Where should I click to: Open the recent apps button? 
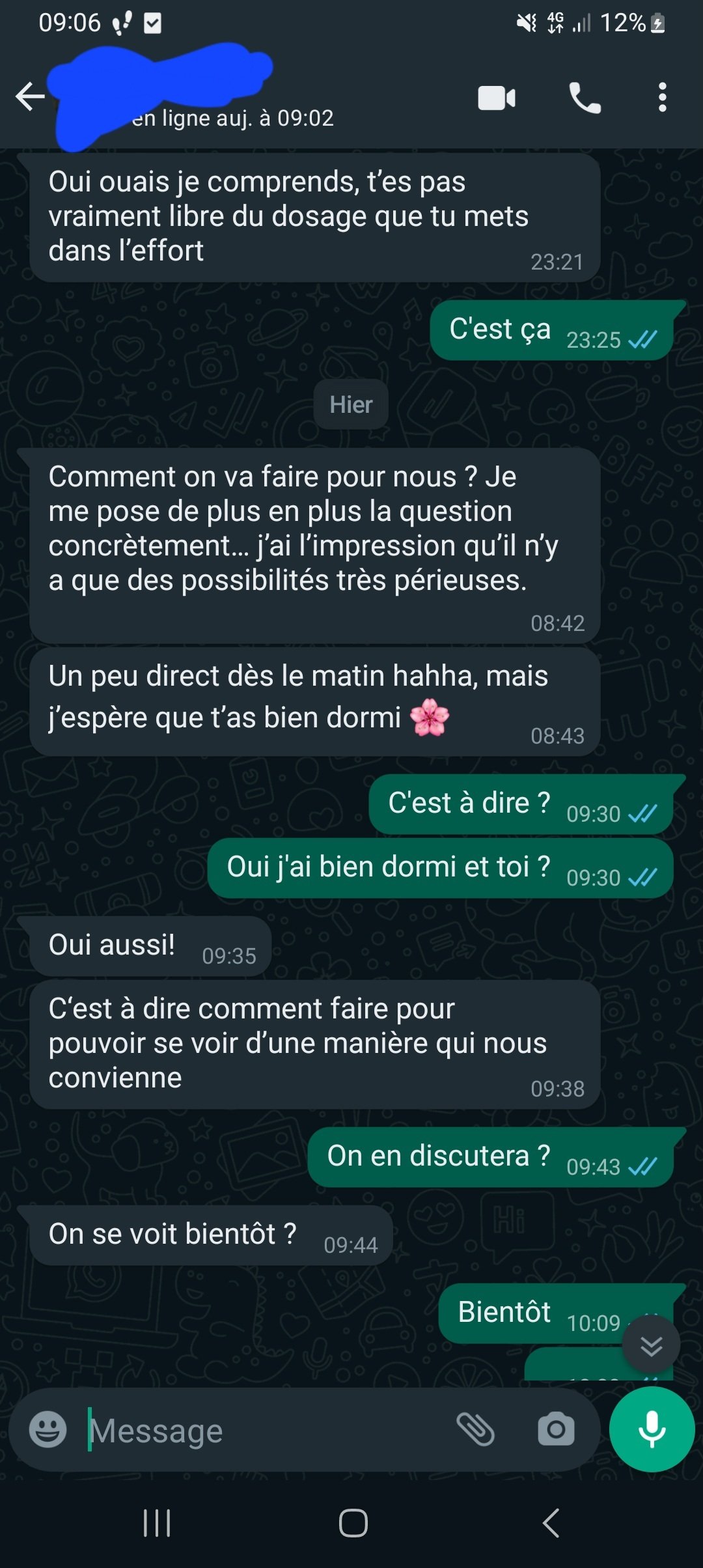pyautogui.click(x=157, y=1523)
